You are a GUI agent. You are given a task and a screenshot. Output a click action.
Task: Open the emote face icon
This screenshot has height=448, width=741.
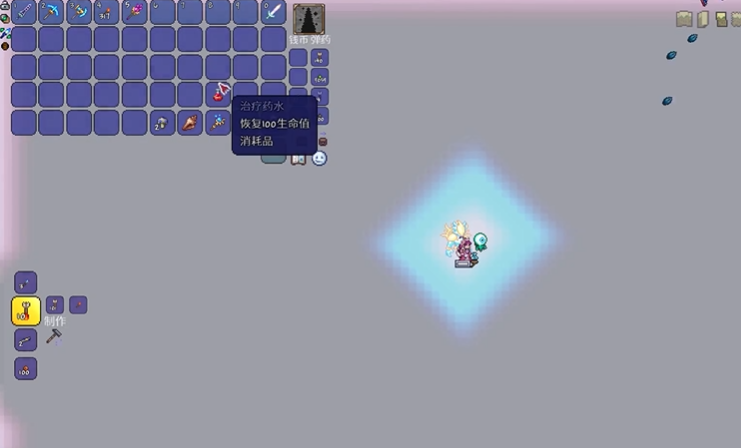pyautogui.click(x=319, y=158)
